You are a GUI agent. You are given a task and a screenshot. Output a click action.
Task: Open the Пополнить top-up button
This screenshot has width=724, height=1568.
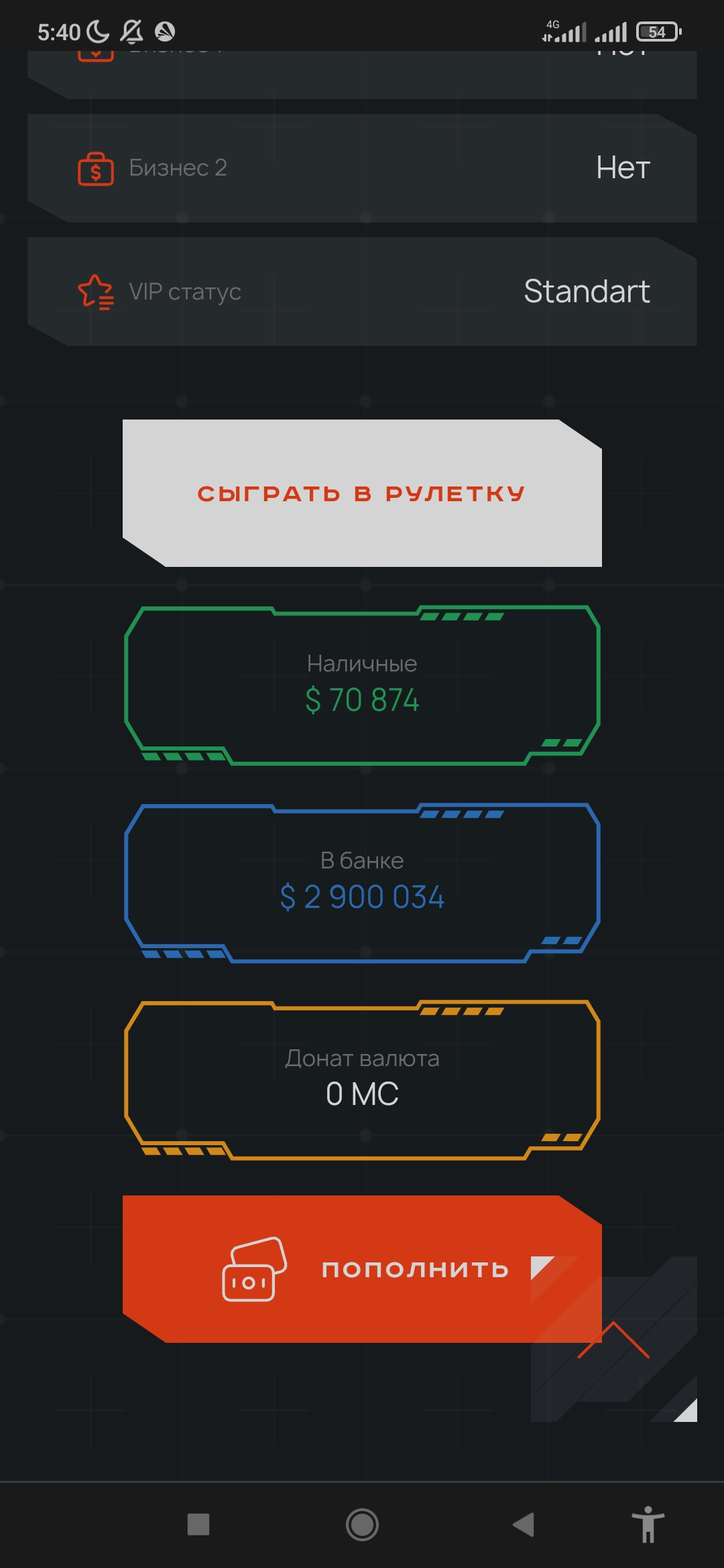tap(362, 1268)
